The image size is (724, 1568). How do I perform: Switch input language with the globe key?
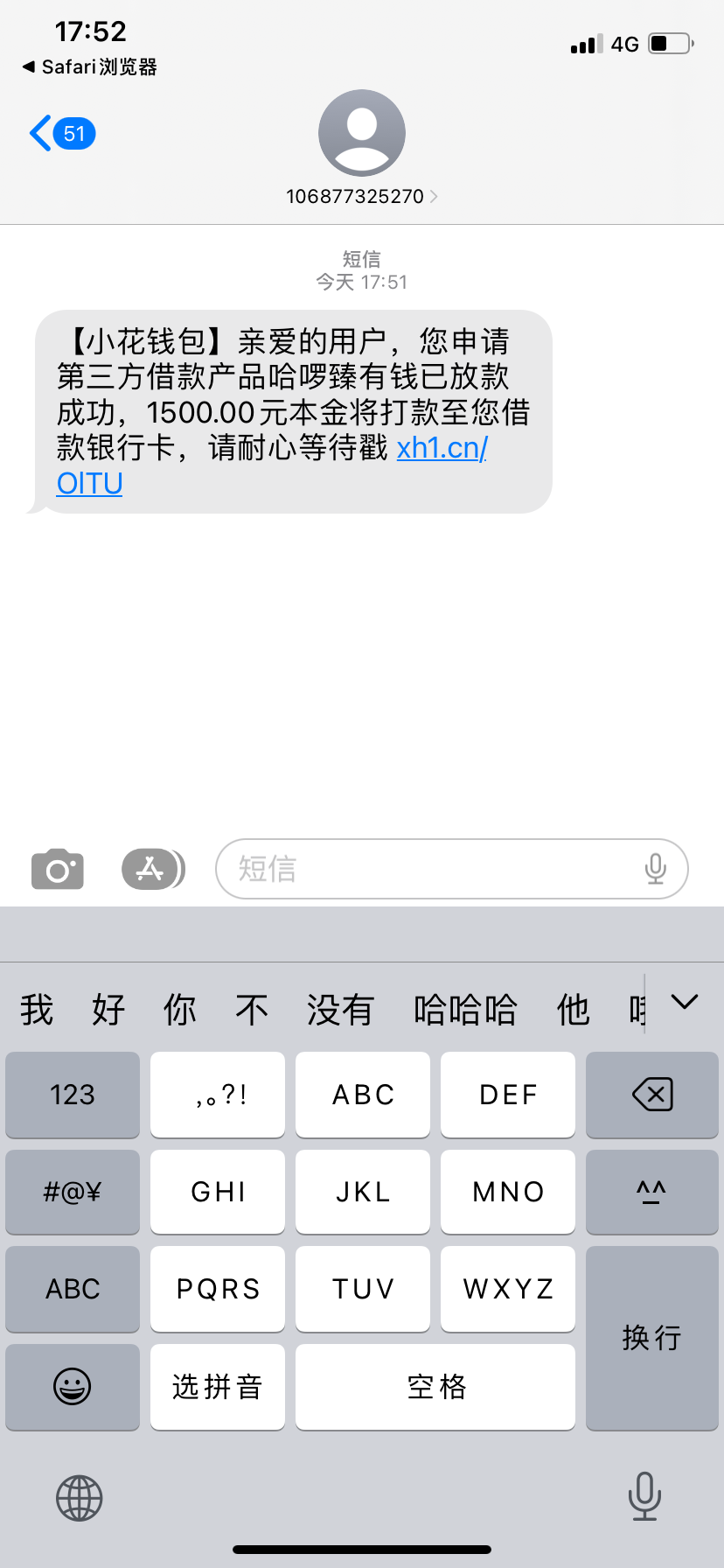point(80,1498)
